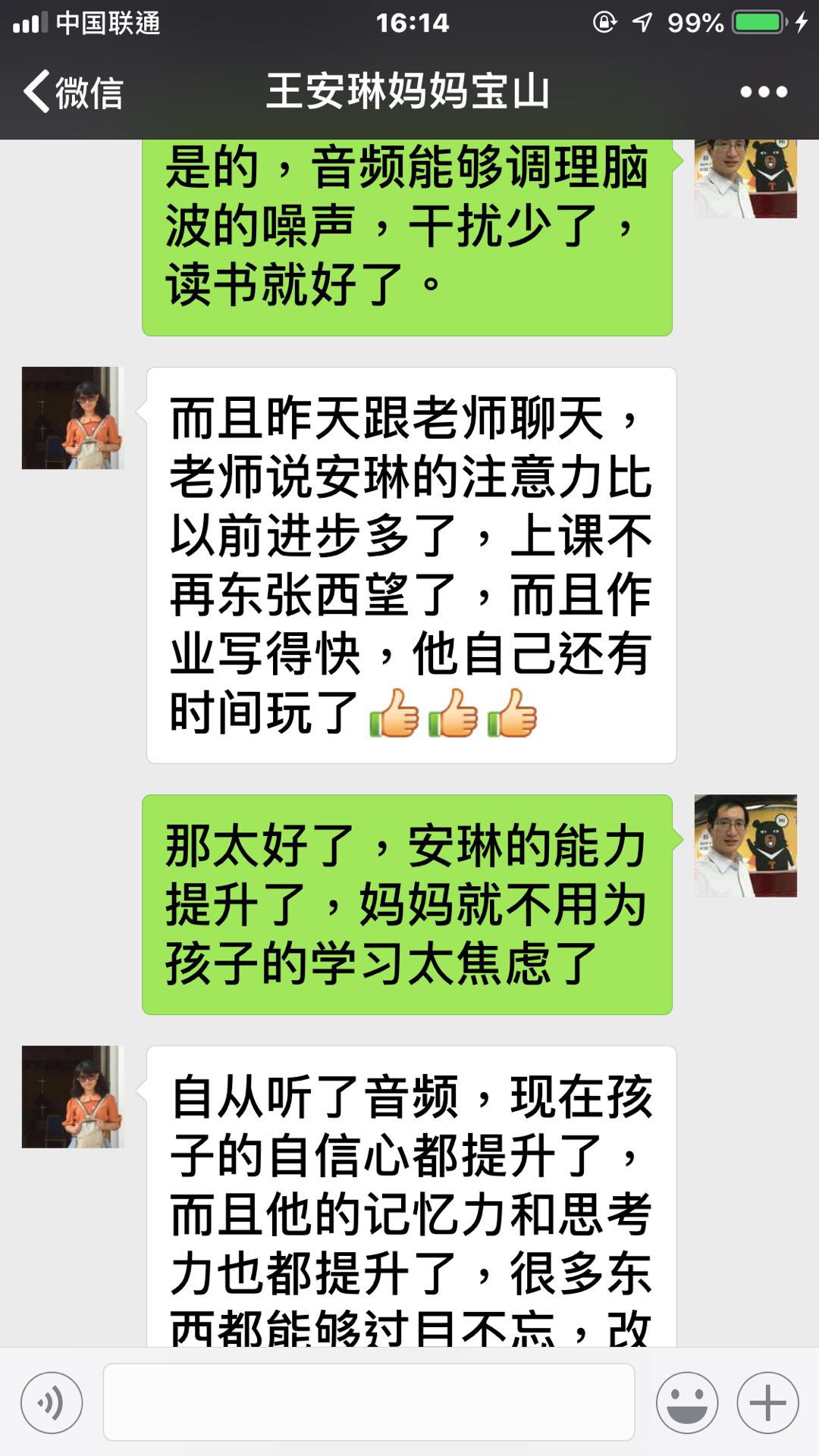Focus the message text field
Screen dimensions: 819x1456
point(369,1402)
